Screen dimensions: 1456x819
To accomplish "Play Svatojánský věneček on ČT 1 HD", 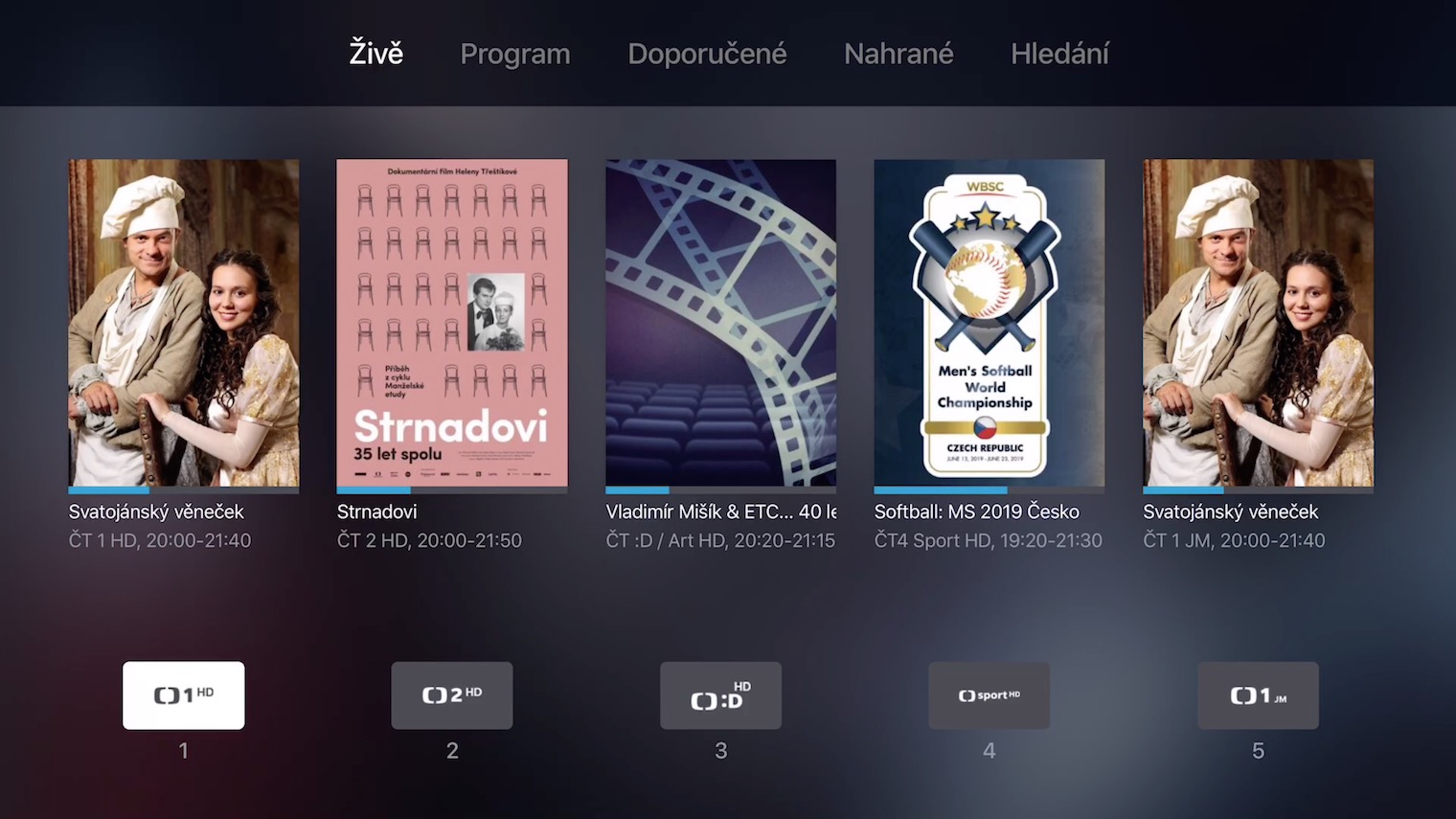I will 184,323.
